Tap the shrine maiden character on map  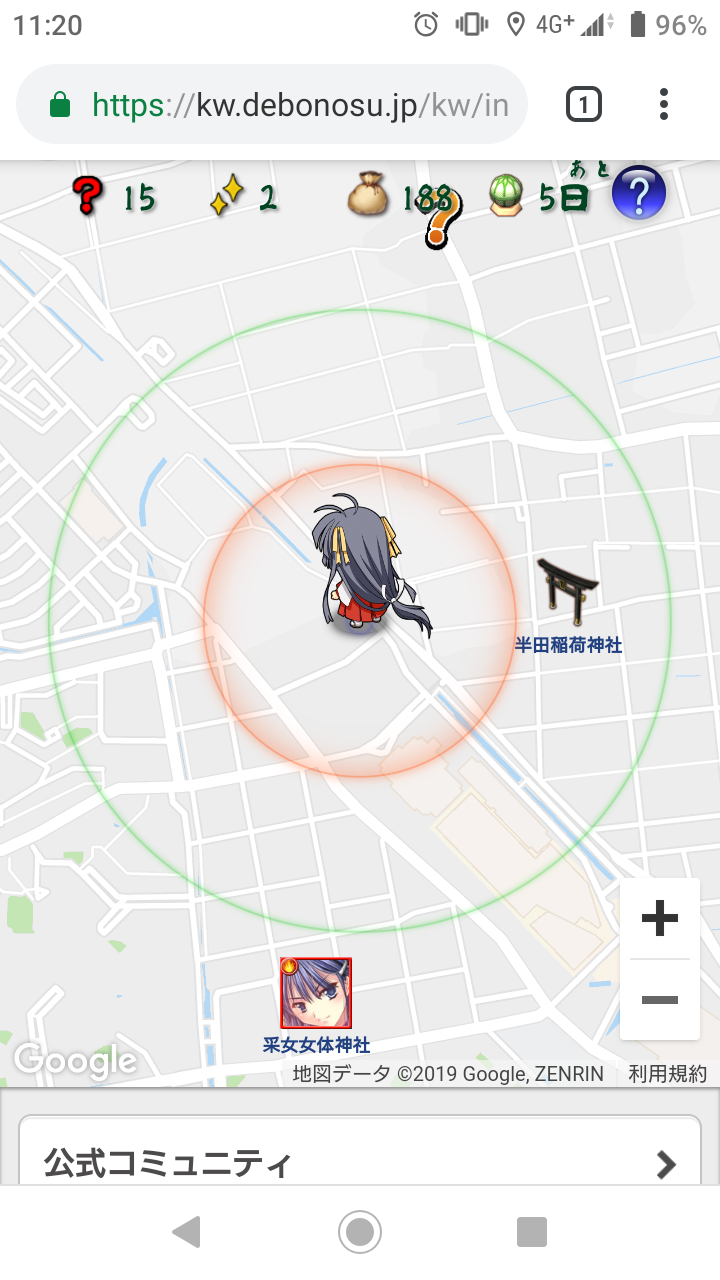click(366, 565)
